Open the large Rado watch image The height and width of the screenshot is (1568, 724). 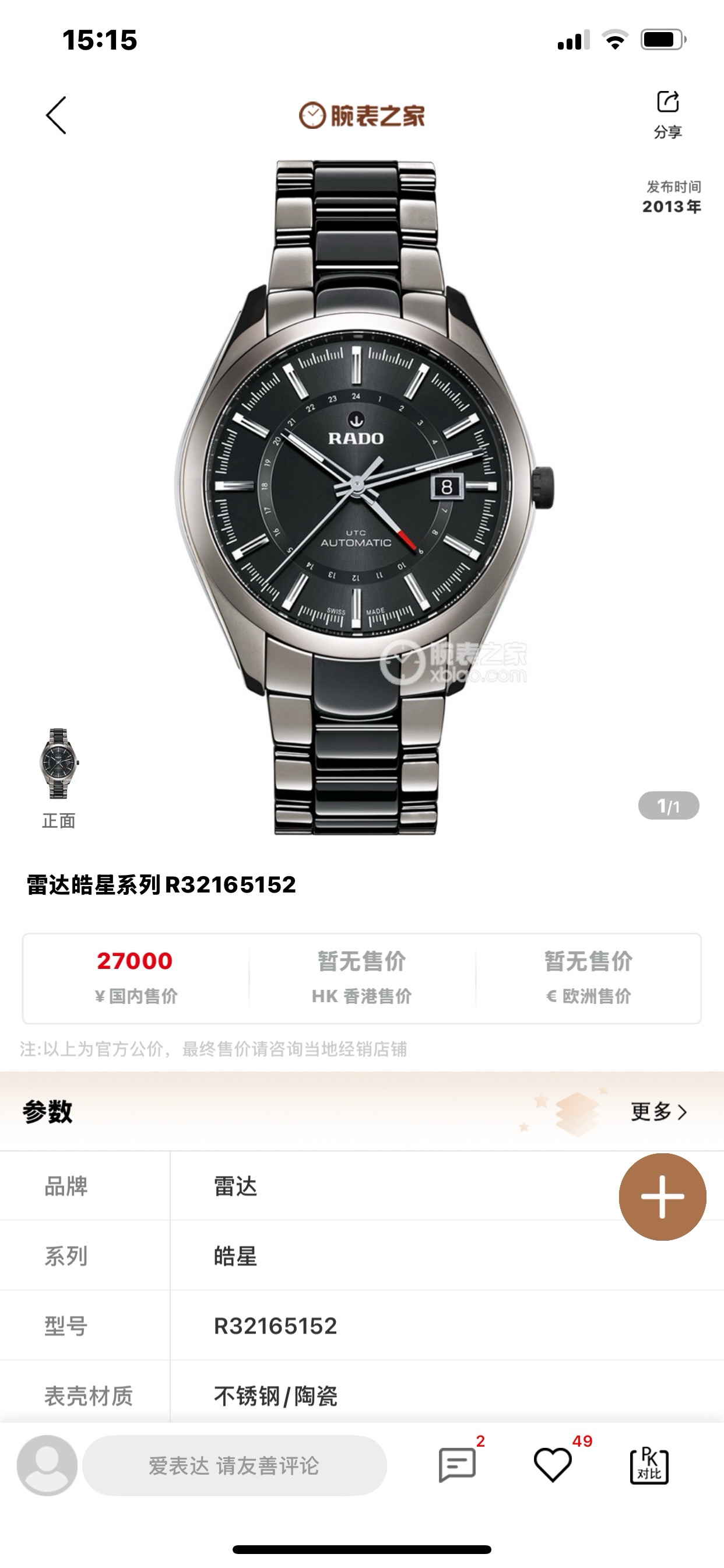pos(362,496)
